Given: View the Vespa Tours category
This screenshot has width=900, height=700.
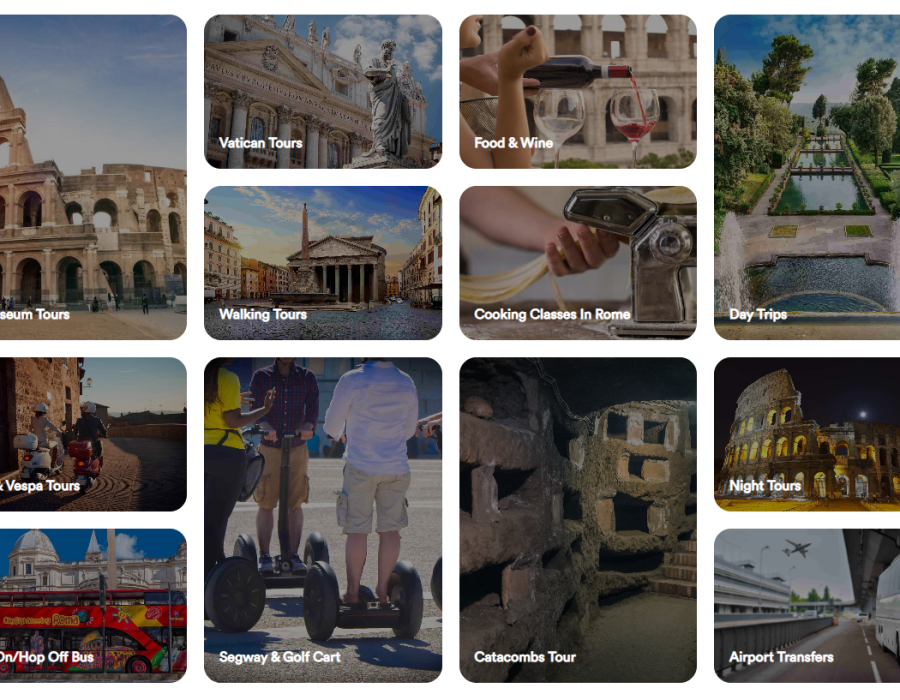Looking at the screenshot, I should click(92, 434).
